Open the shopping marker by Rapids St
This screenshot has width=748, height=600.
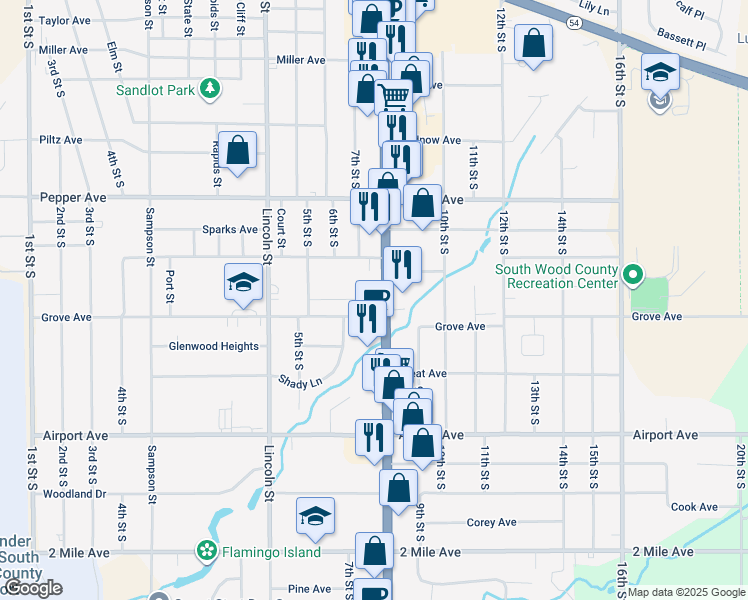coord(238,154)
